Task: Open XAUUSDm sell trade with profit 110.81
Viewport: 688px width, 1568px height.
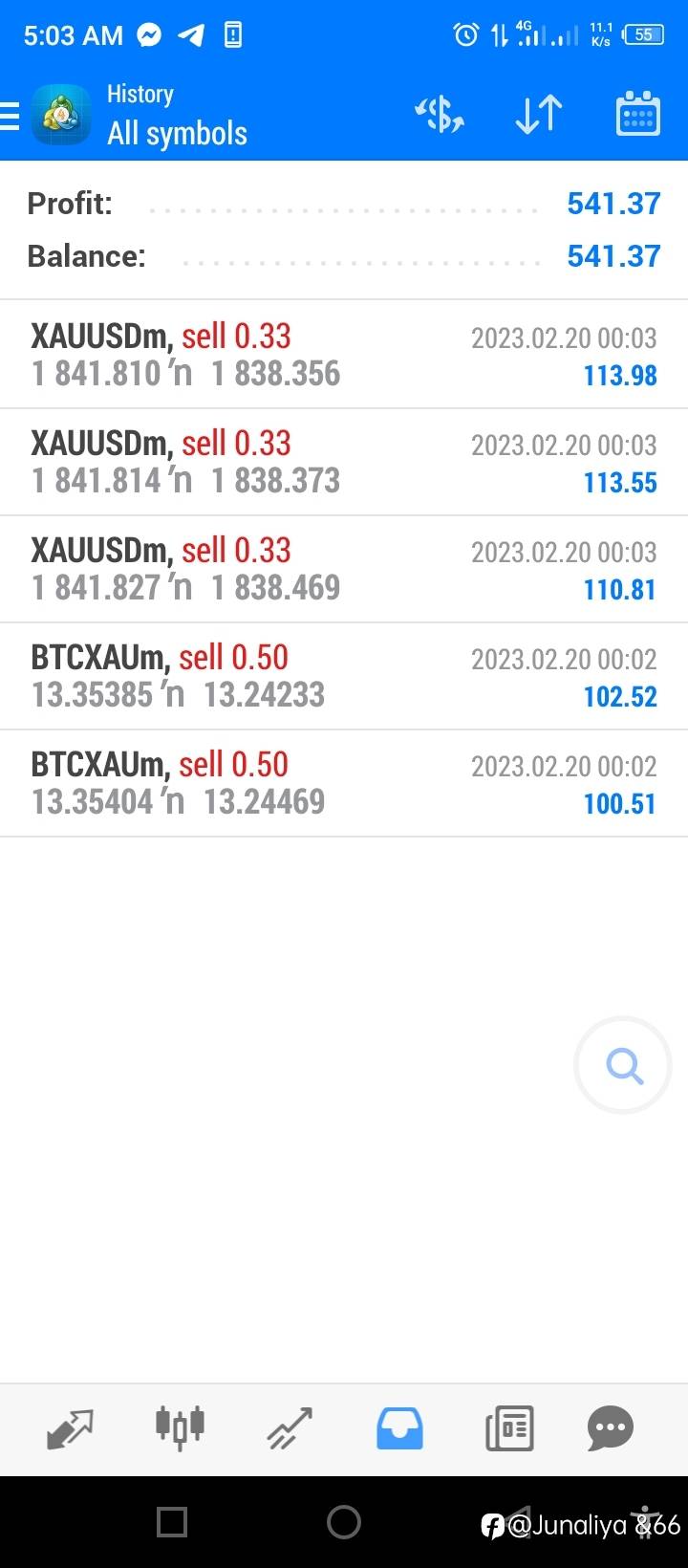Action: coord(344,569)
